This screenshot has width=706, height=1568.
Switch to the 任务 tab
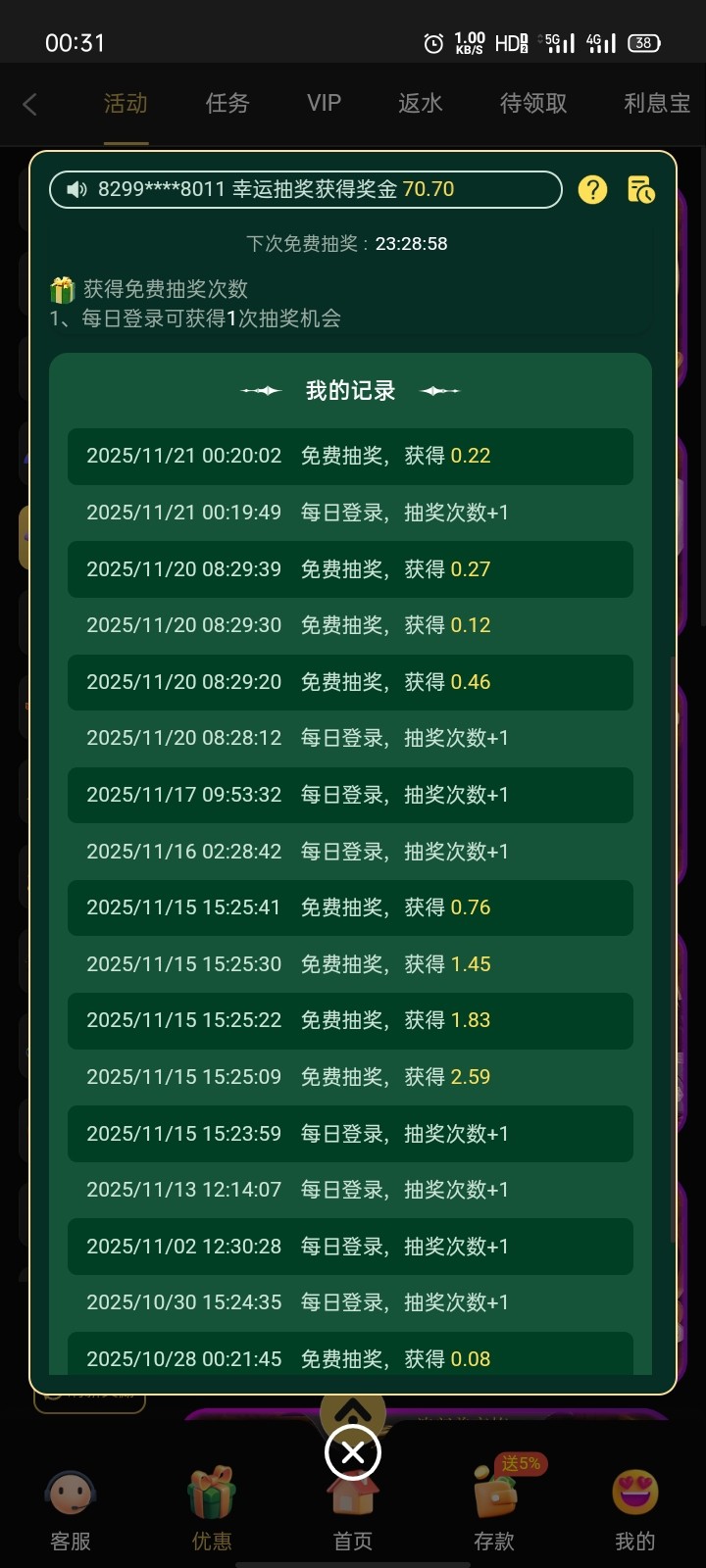coord(227,103)
